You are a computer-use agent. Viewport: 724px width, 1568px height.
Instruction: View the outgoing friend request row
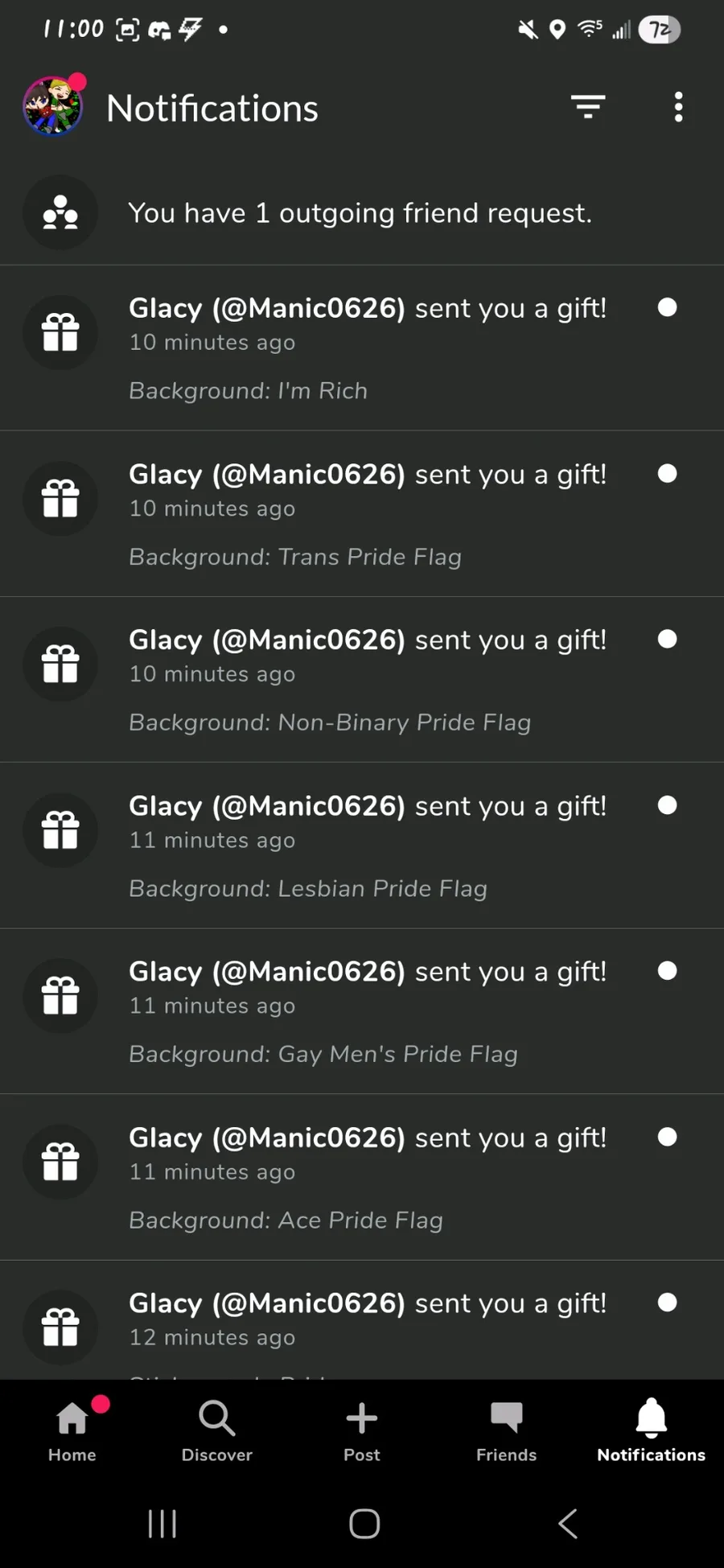coord(362,213)
